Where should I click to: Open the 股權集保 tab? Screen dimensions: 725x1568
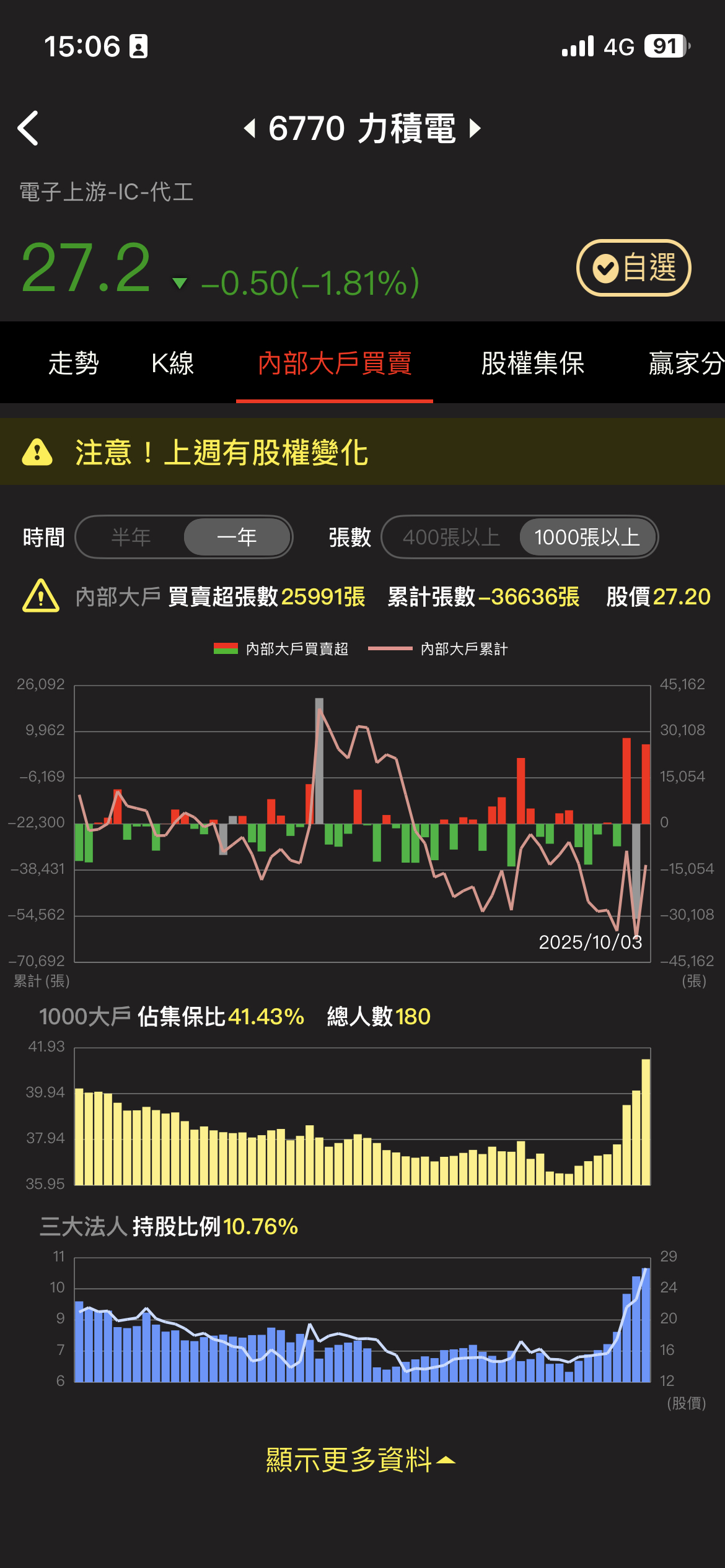[x=533, y=363]
